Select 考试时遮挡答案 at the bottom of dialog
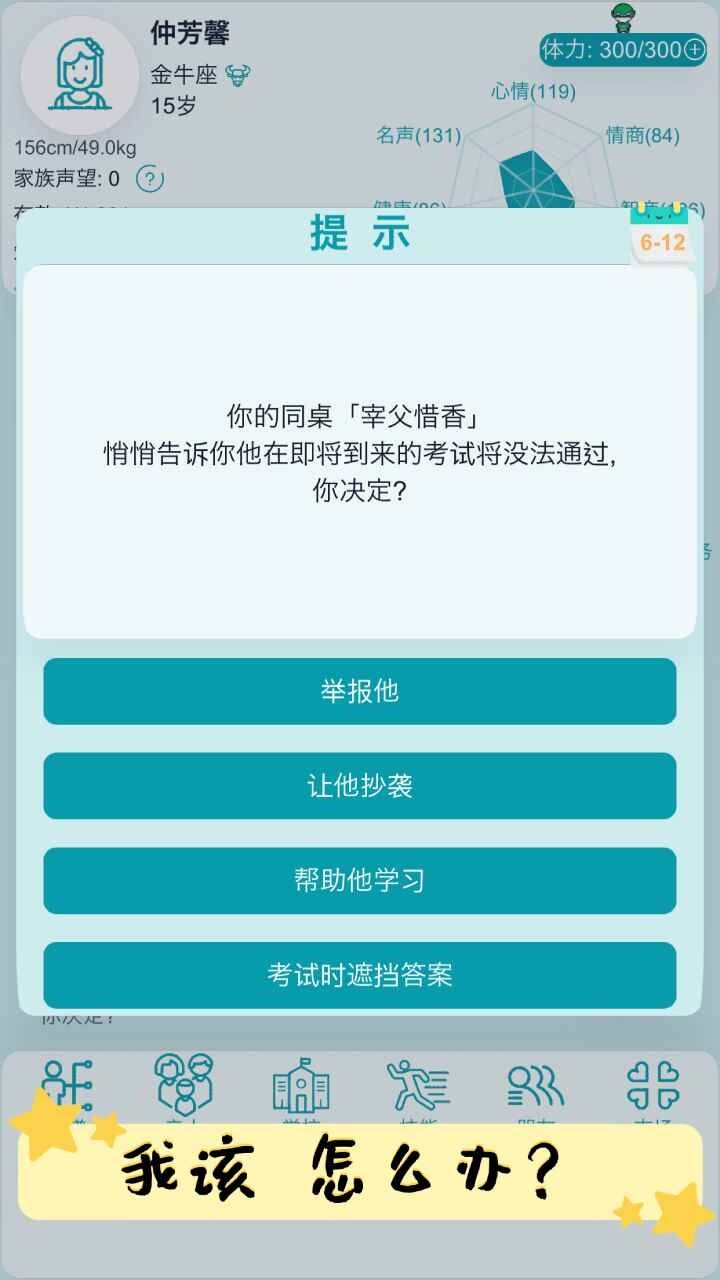The image size is (720, 1280). coord(360,974)
